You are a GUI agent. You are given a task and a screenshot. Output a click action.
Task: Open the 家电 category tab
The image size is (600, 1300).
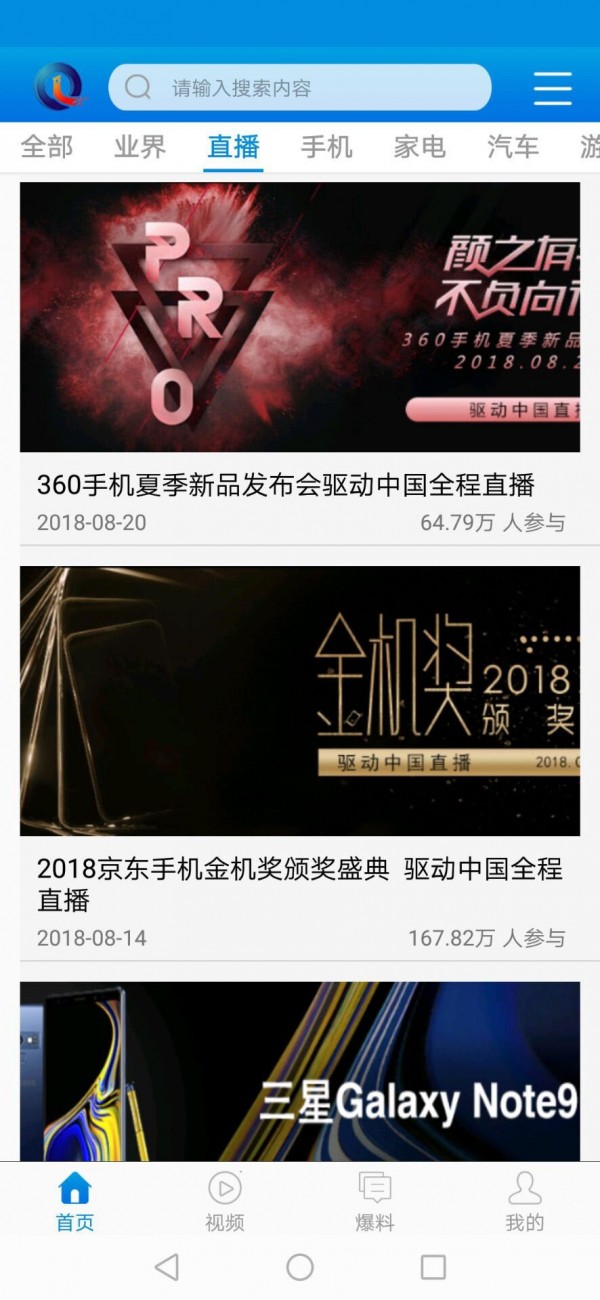pos(420,147)
